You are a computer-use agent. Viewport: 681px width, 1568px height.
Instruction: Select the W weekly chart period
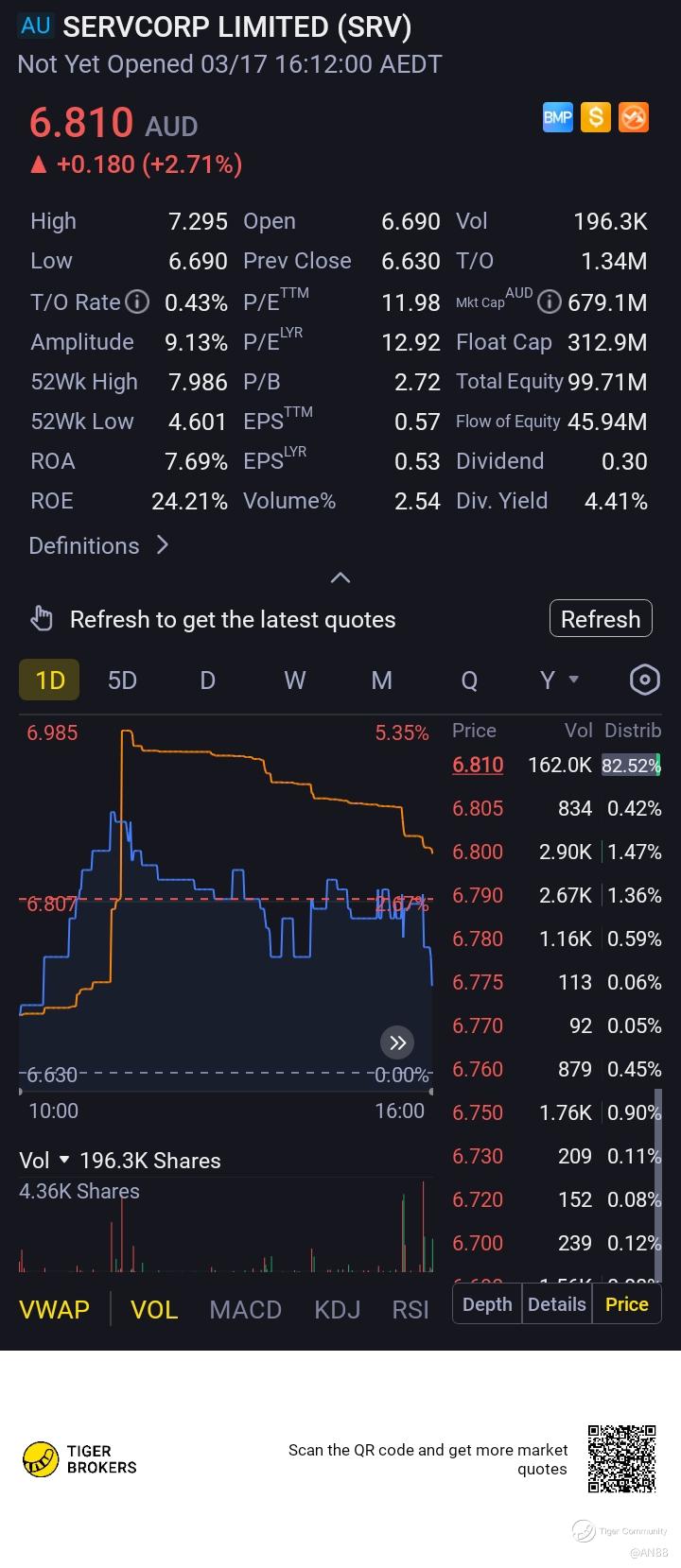[294, 680]
